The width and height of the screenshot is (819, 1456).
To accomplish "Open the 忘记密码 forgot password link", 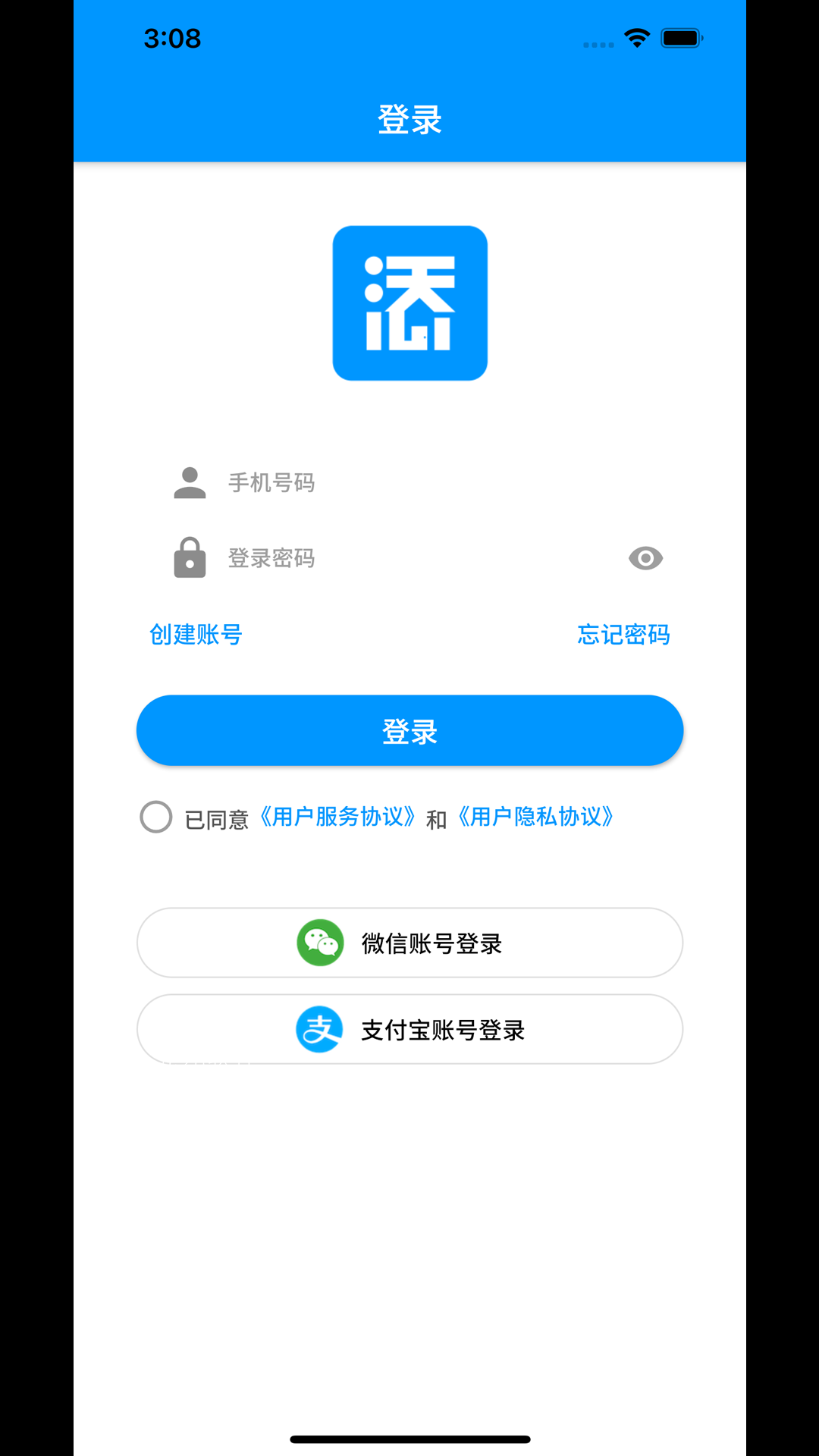I will [623, 634].
